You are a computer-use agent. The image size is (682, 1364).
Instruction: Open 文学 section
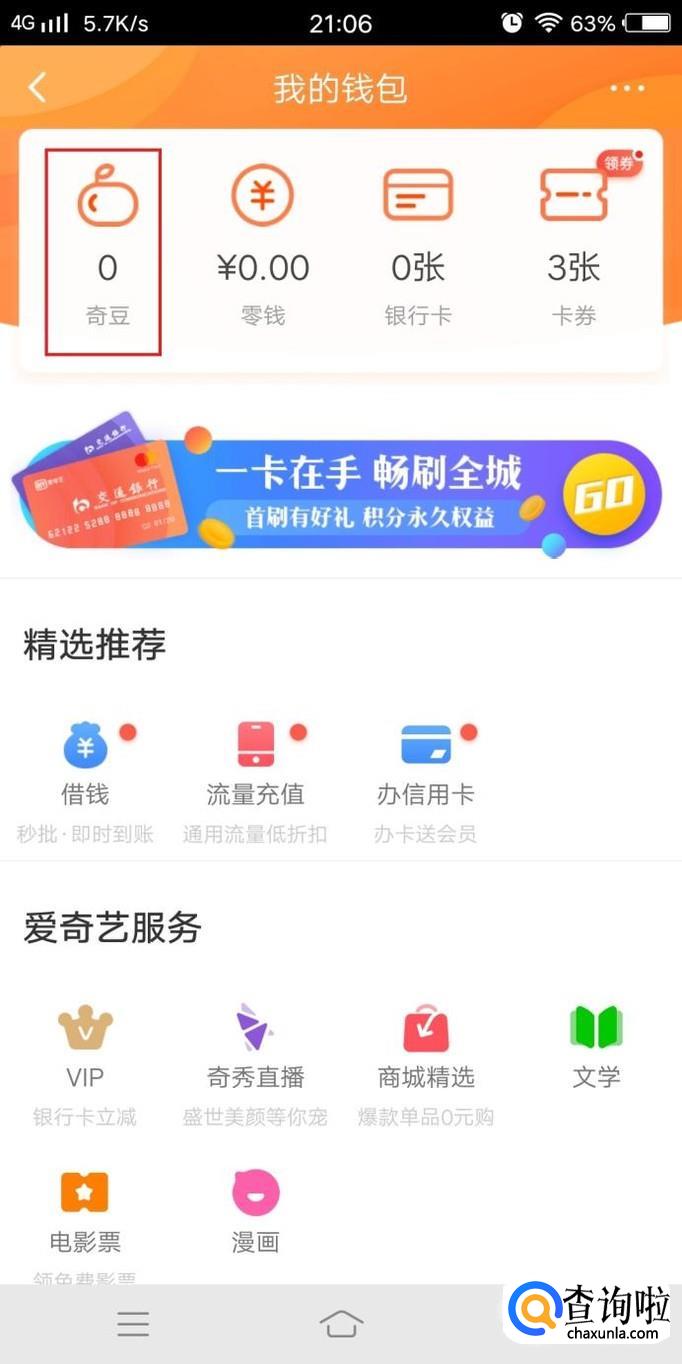[x=596, y=1050]
